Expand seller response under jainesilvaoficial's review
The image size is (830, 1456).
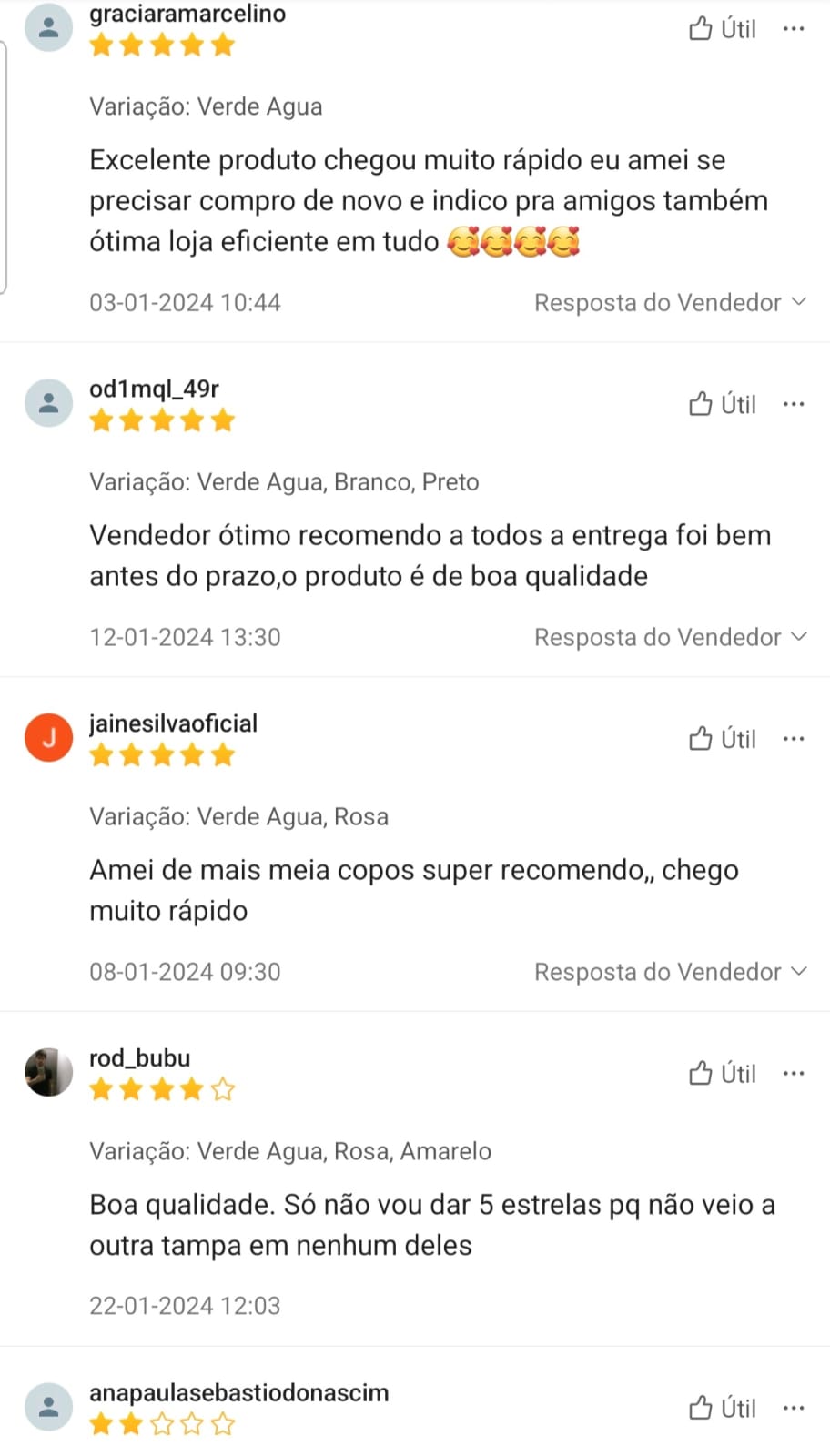pos(670,972)
